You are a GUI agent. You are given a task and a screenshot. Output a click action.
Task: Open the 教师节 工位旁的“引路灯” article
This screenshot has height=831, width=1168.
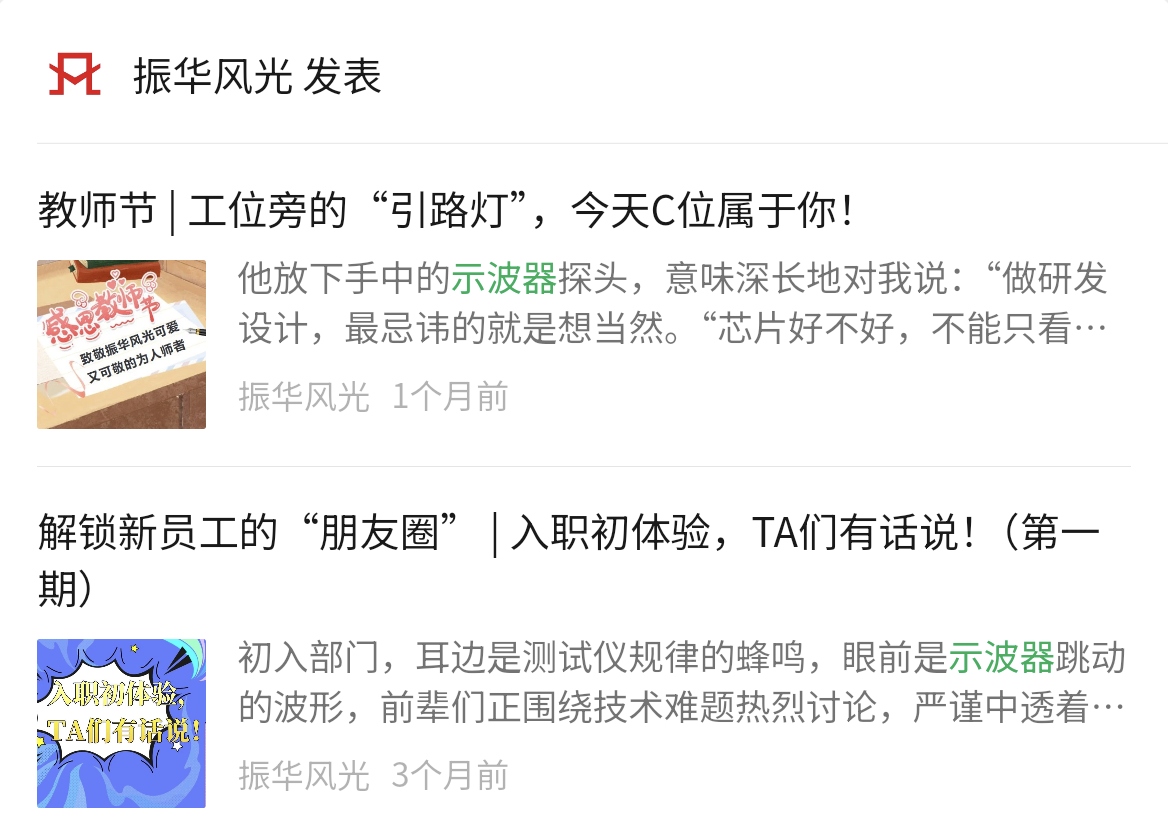click(x=446, y=212)
